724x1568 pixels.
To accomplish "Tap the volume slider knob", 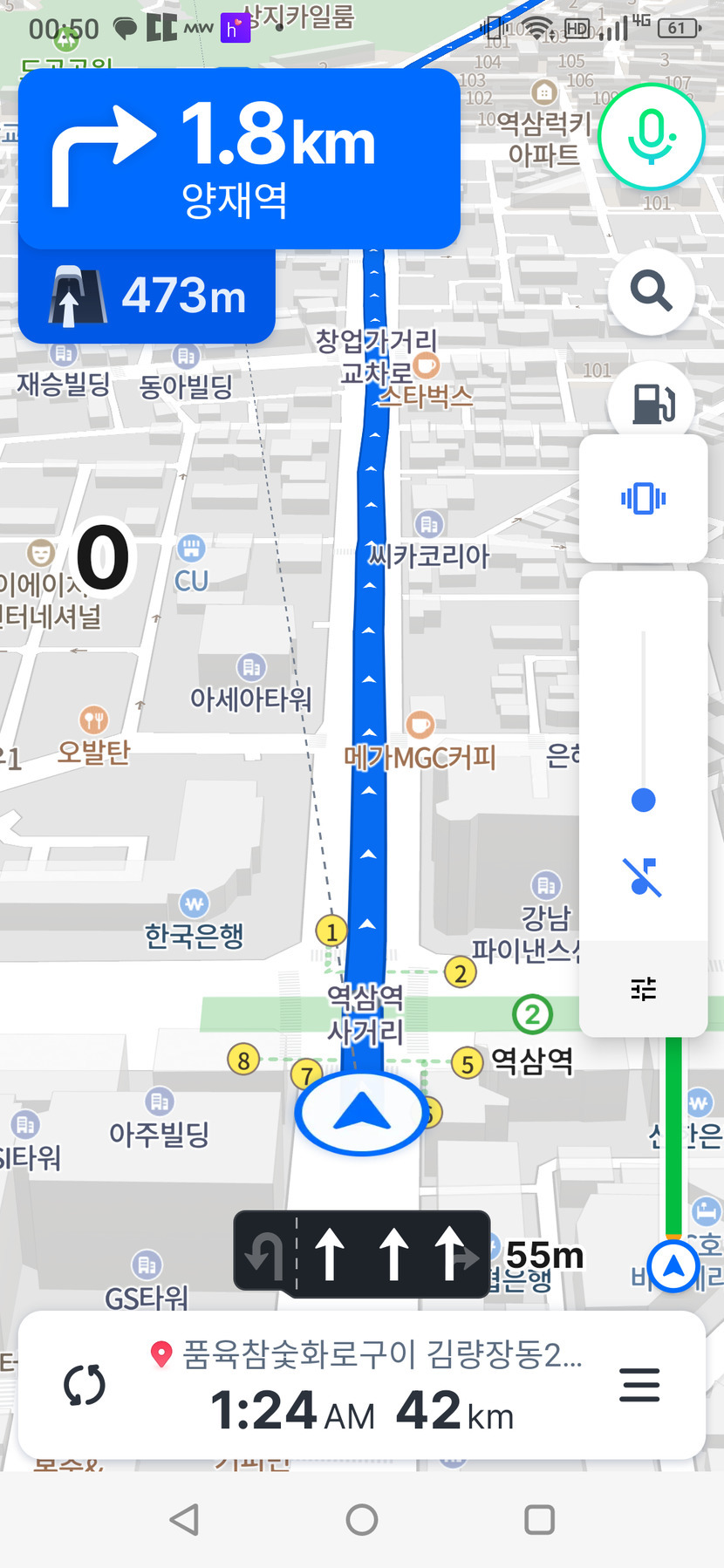I will click(x=643, y=800).
